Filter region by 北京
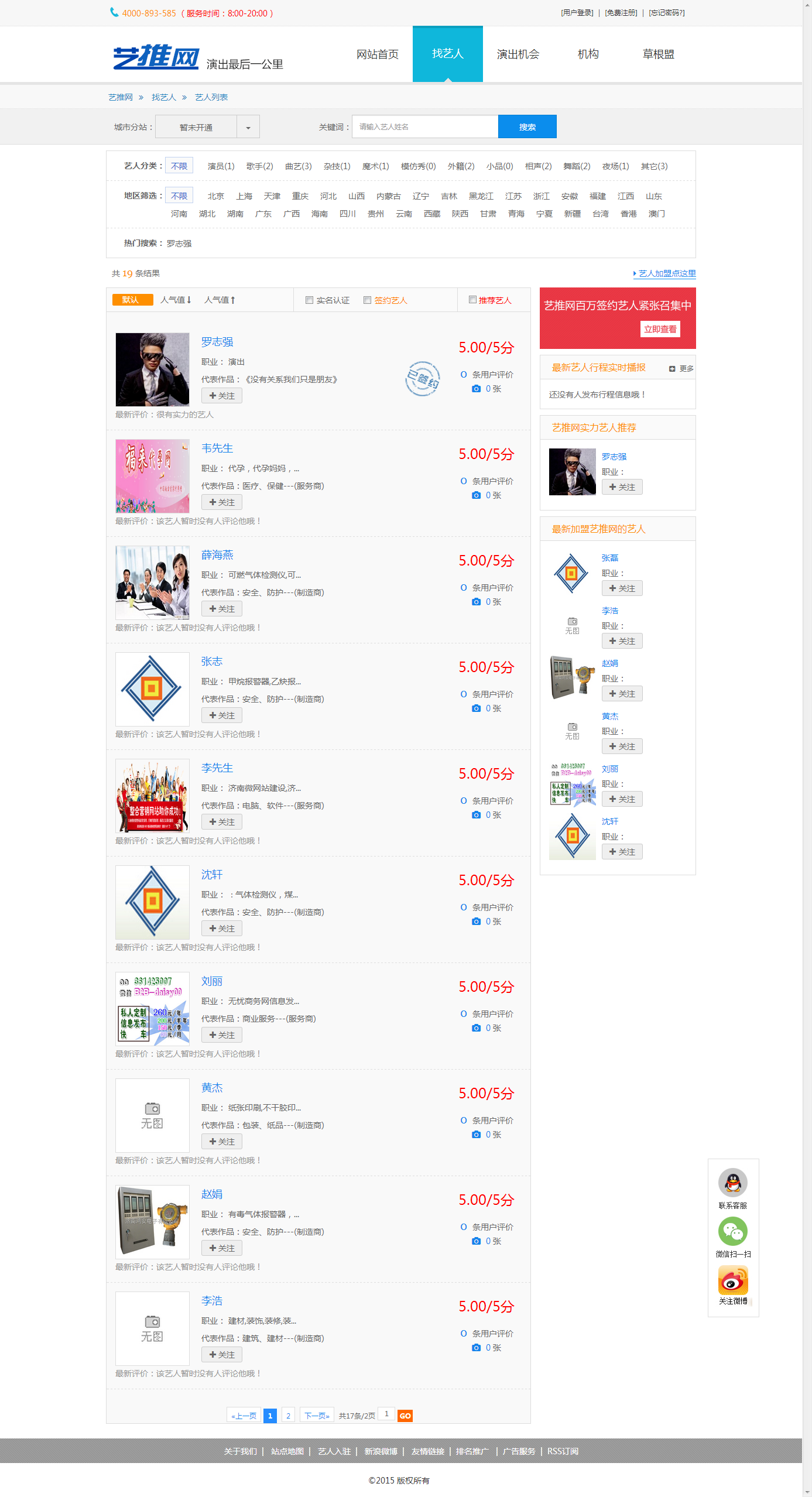Viewport: 812px width, 1497px height. click(x=215, y=196)
